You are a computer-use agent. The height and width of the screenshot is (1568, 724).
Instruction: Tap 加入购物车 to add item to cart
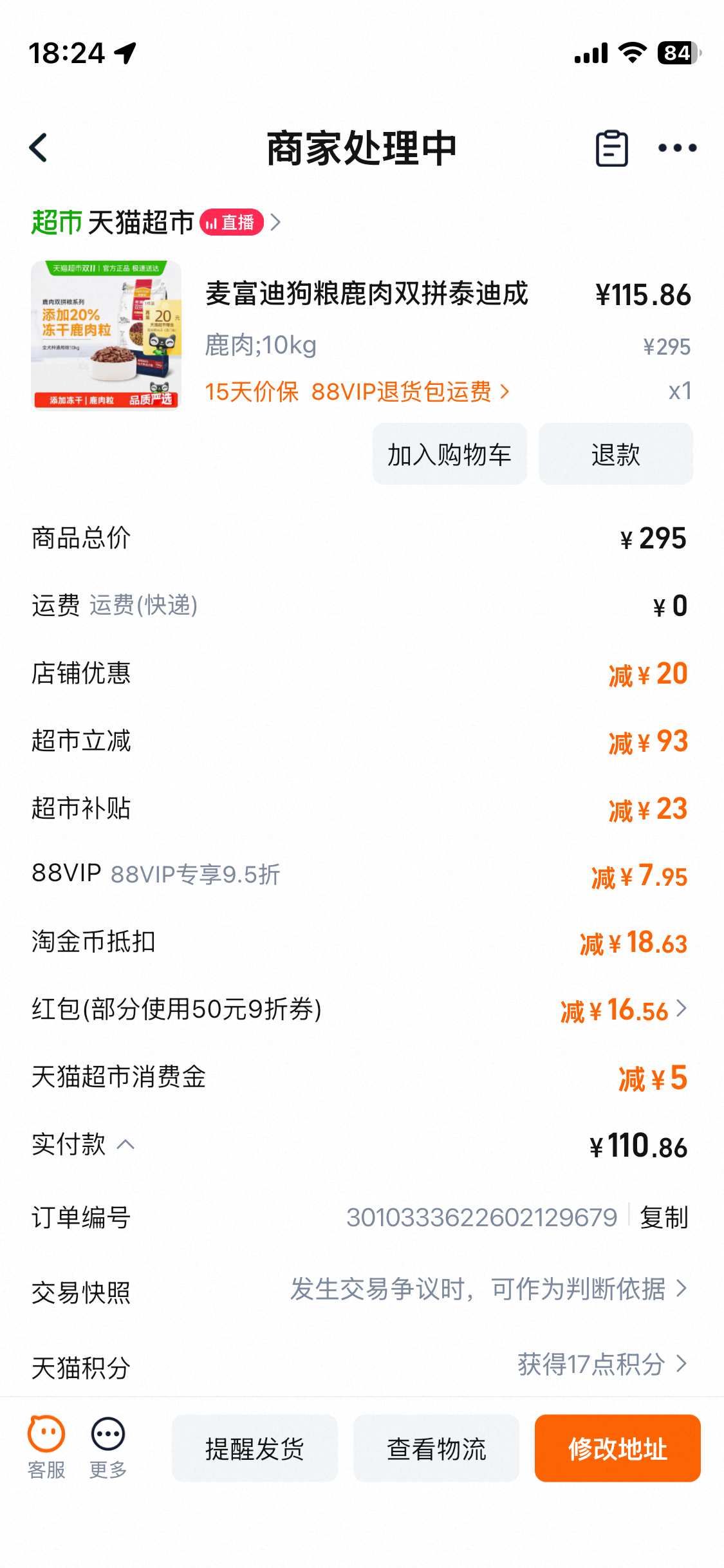[449, 454]
